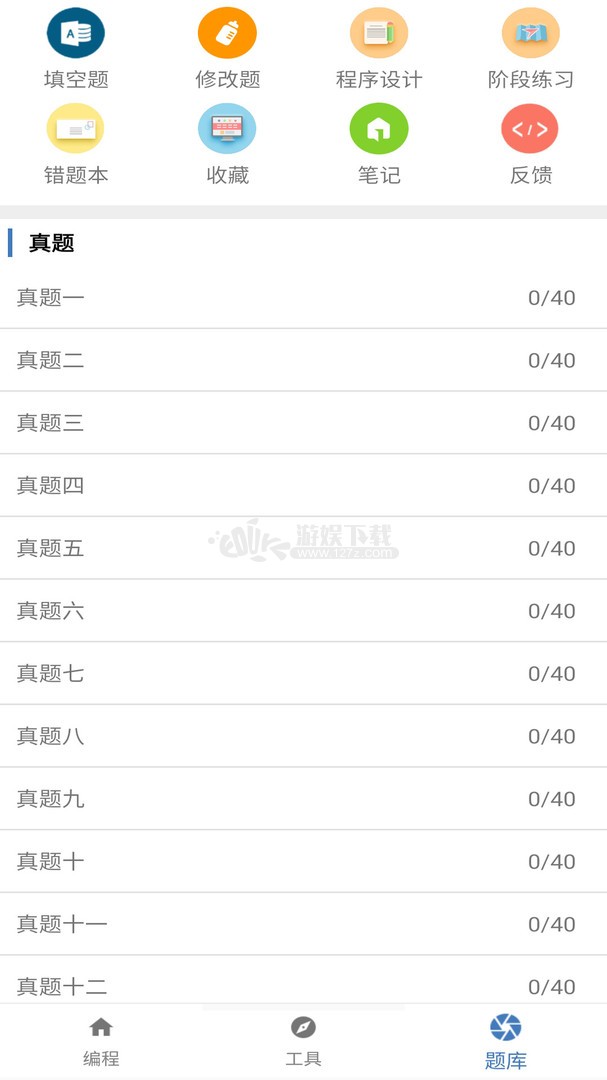Screen dimensions: 607x1080
Task: Switch to the 工具 tab
Action: pos(303,1042)
